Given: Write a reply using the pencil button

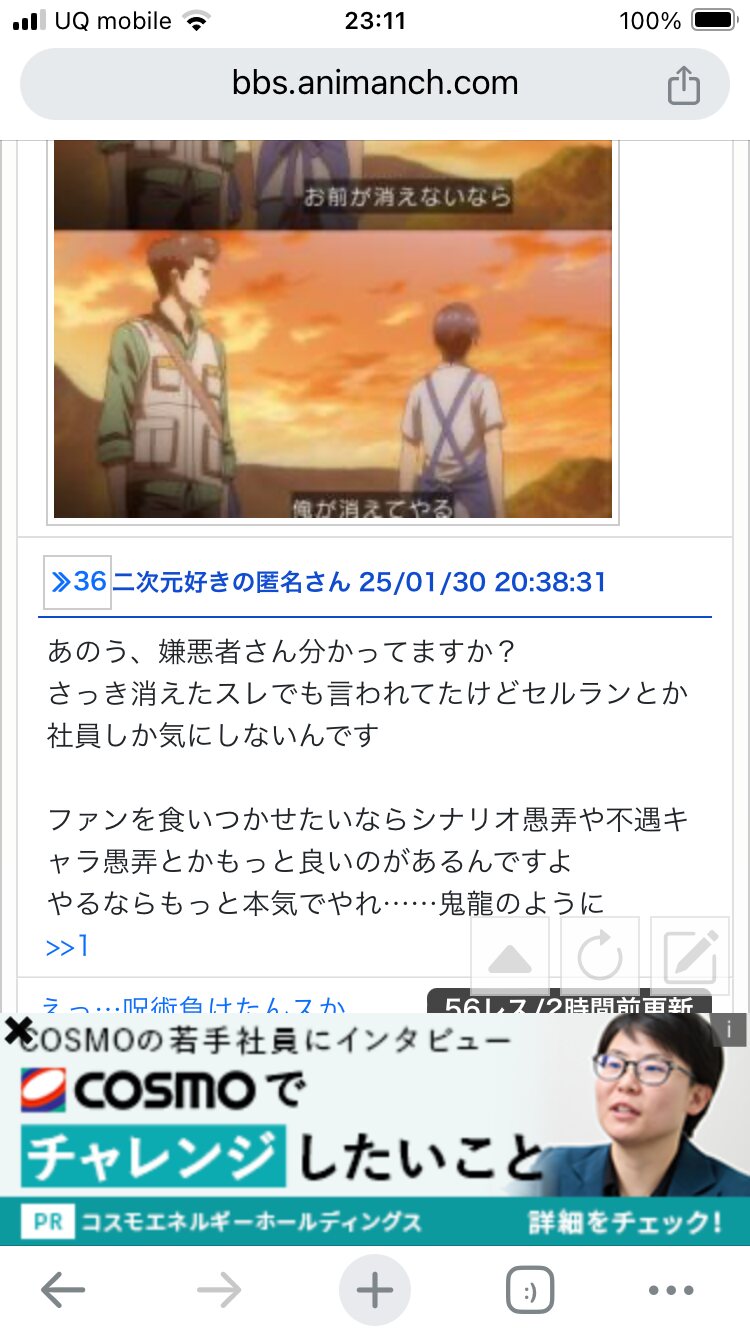Looking at the screenshot, I should 690,957.
